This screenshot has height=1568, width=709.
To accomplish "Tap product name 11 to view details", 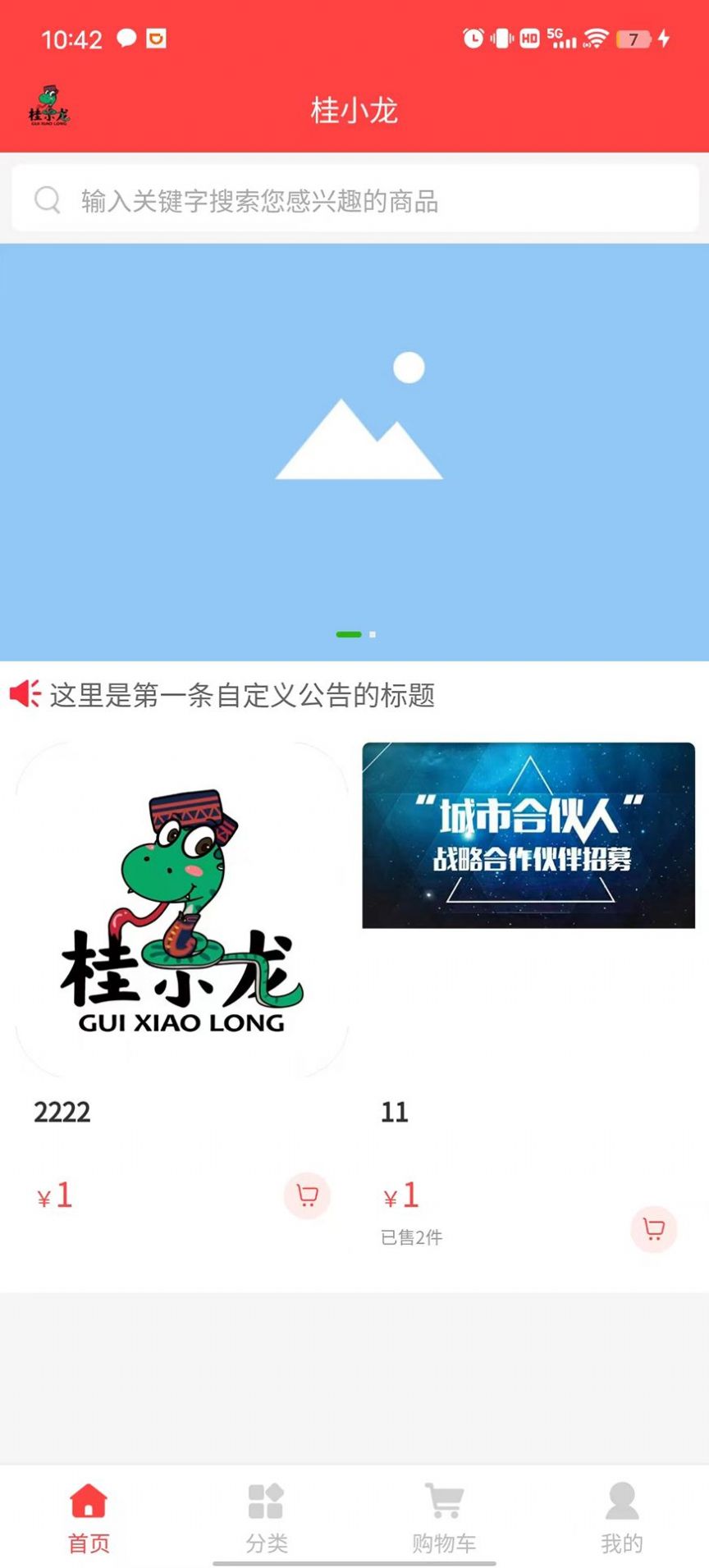I will coord(396,1113).
